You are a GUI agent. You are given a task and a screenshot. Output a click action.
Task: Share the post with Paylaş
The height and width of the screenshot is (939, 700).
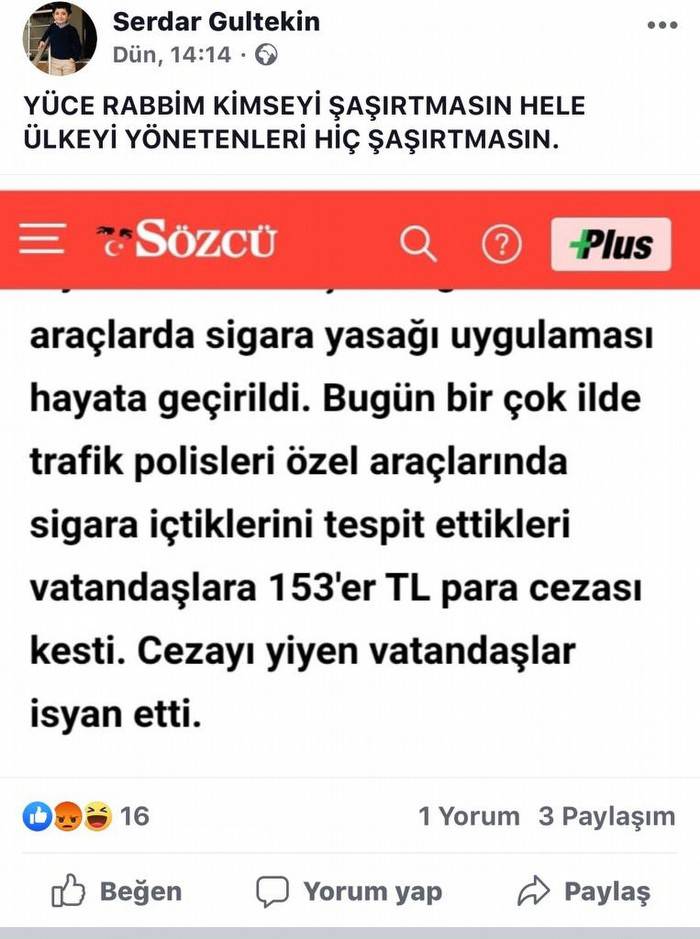click(x=584, y=891)
